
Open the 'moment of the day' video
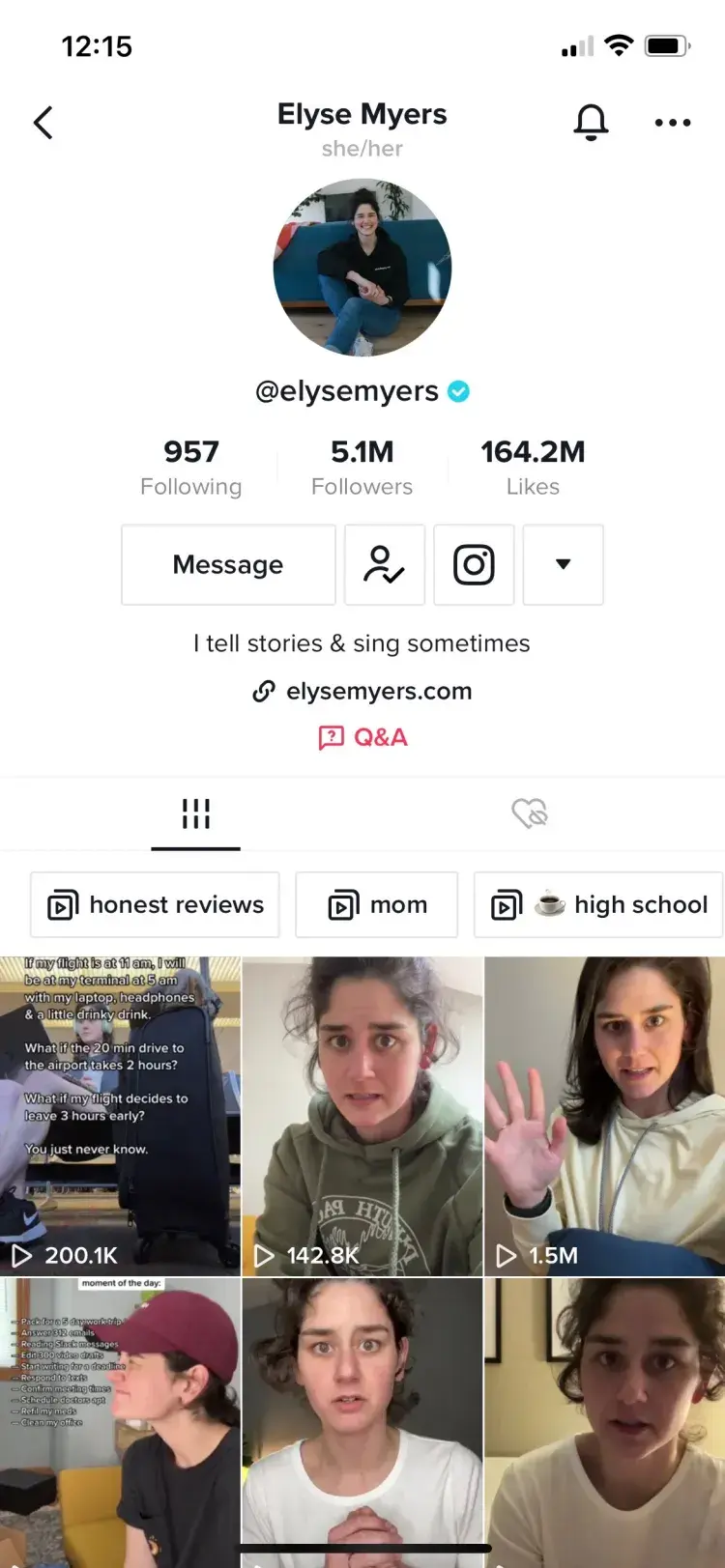click(120, 1420)
